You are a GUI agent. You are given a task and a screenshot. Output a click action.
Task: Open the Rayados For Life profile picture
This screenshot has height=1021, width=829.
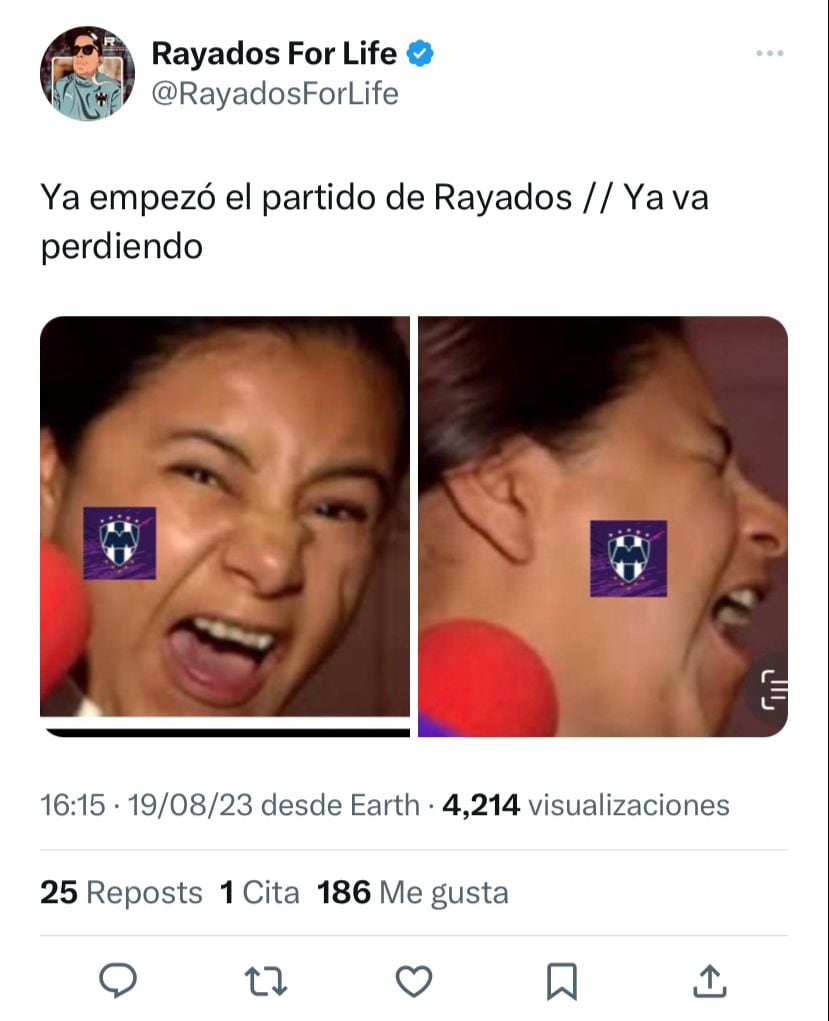coord(87,74)
